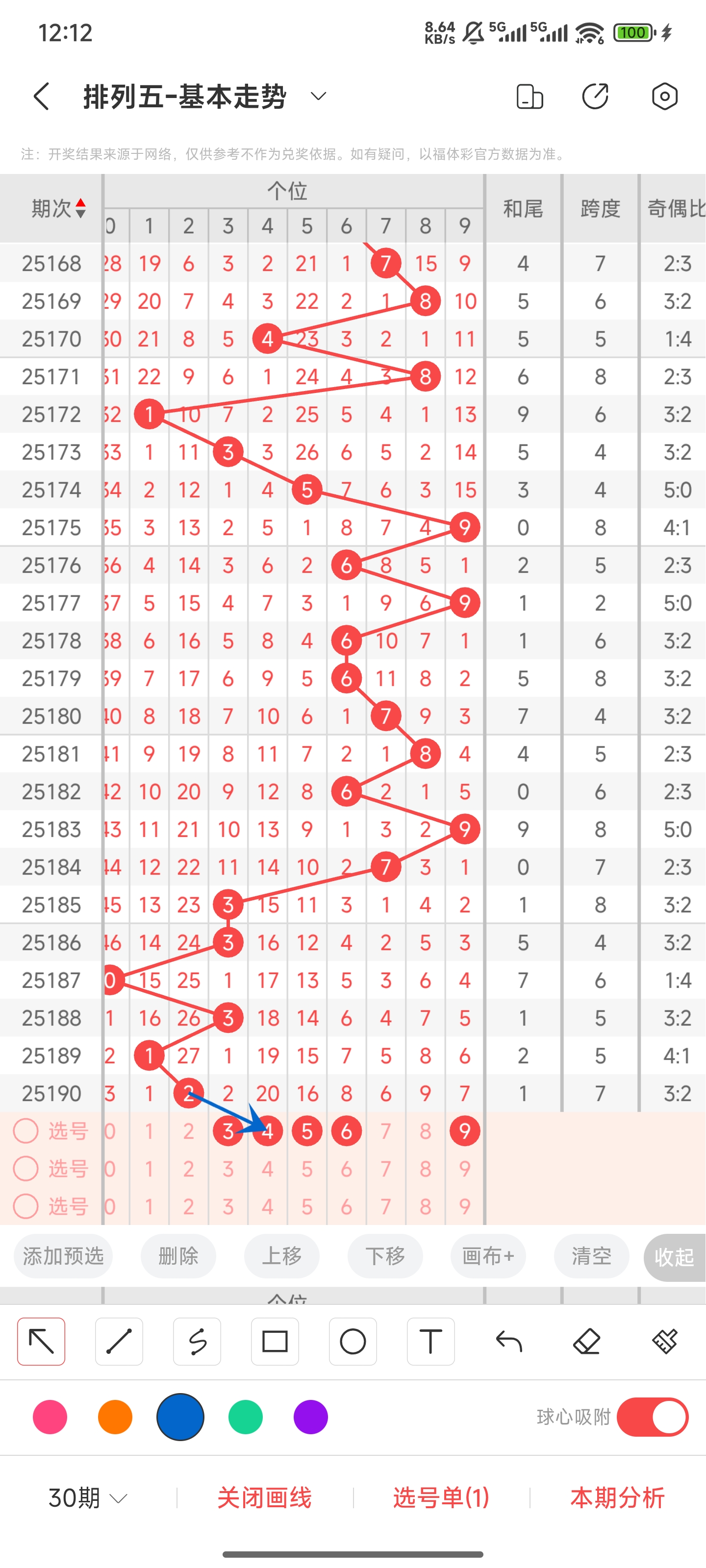
Task: Choose the text tool
Action: coord(430,1342)
